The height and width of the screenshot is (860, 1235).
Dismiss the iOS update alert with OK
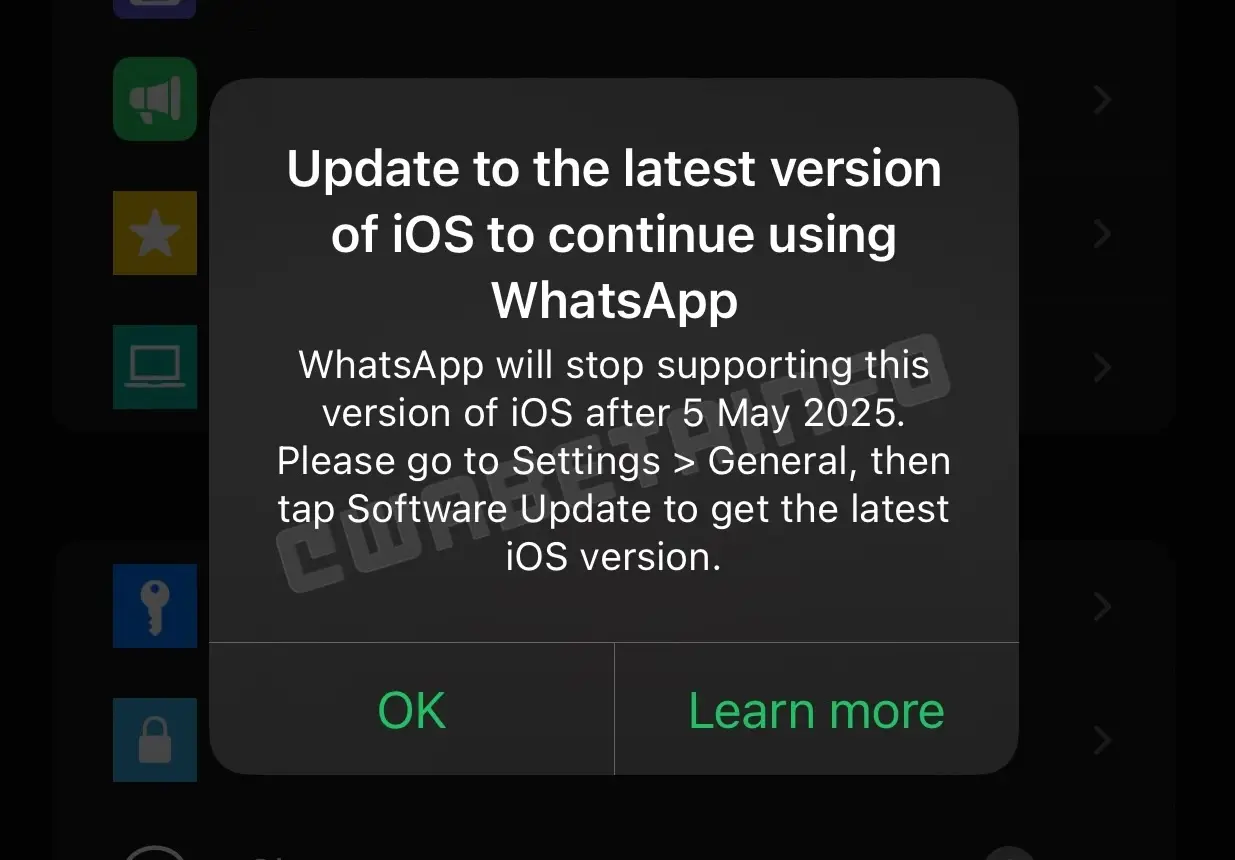click(412, 710)
